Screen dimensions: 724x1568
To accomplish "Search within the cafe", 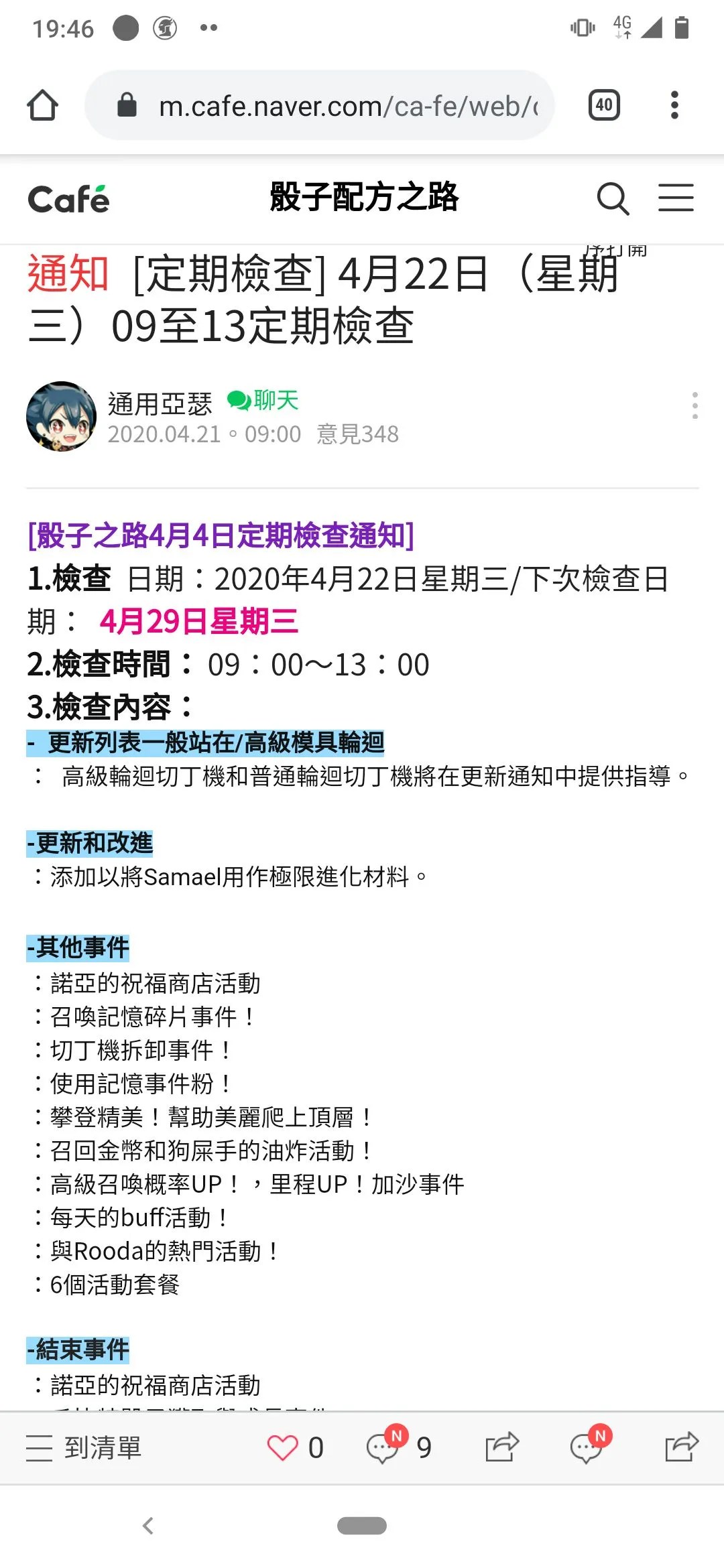I will click(613, 199).
